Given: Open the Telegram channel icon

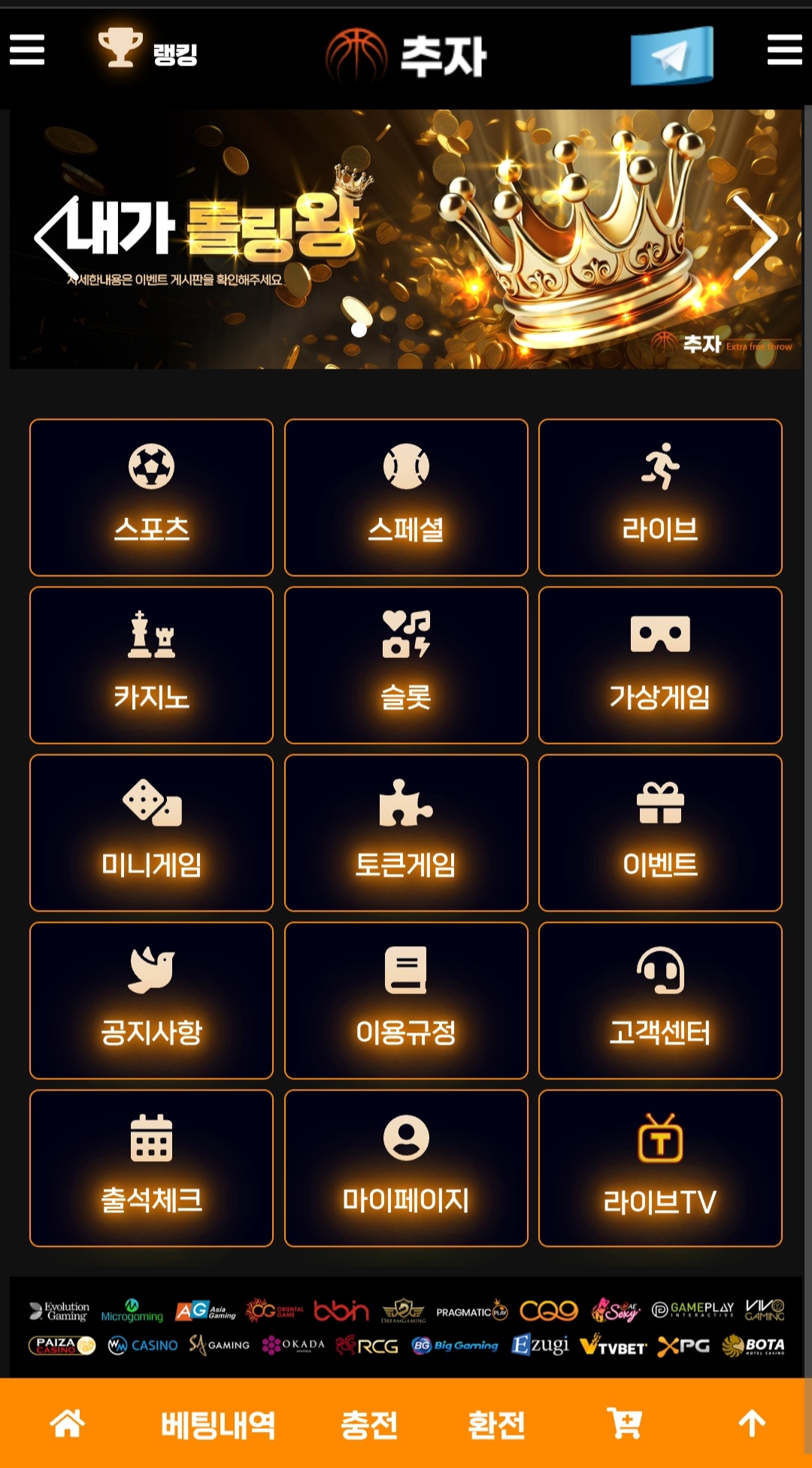Looking at the screenshot, I should click(x=671, y=56).
